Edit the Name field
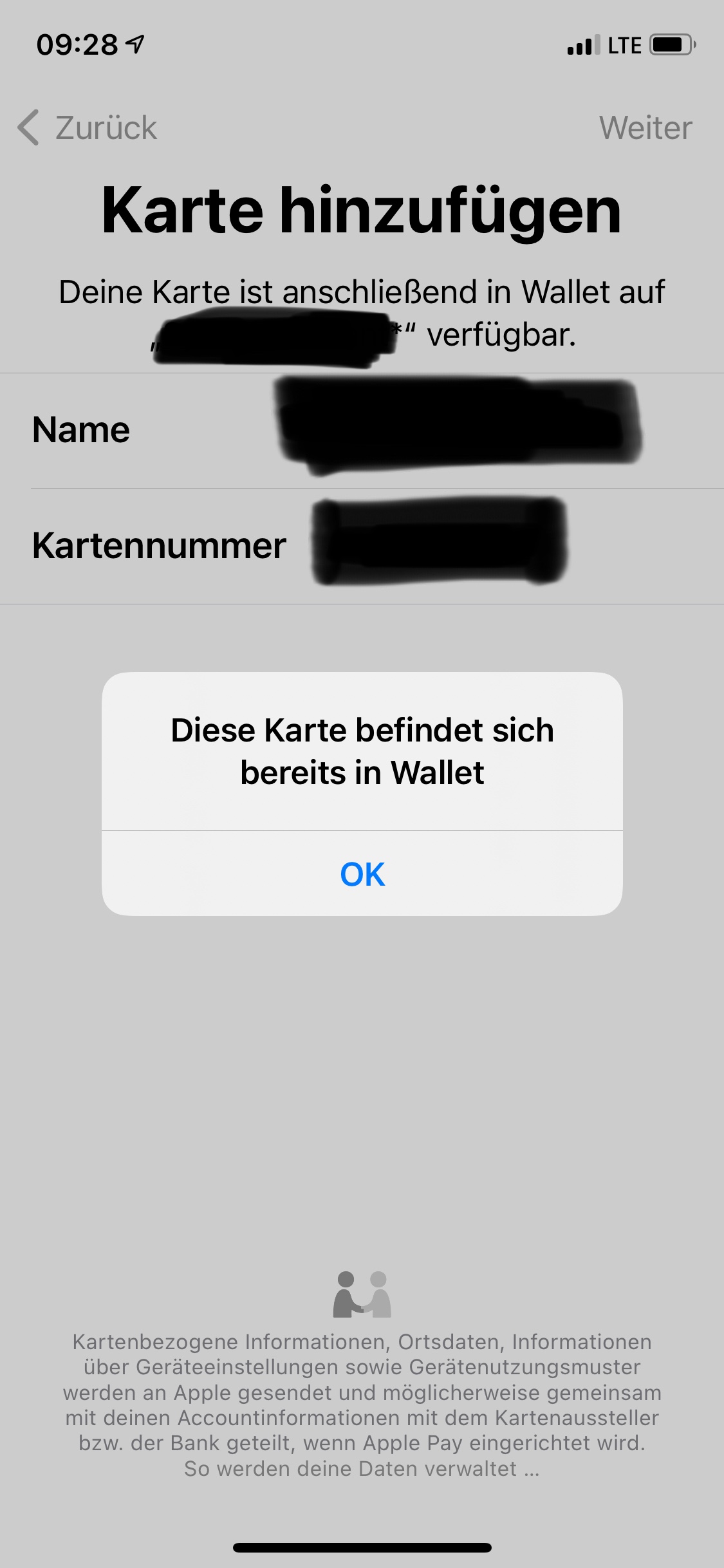This screenshot has width=724, height=1568. click(459, 430)
